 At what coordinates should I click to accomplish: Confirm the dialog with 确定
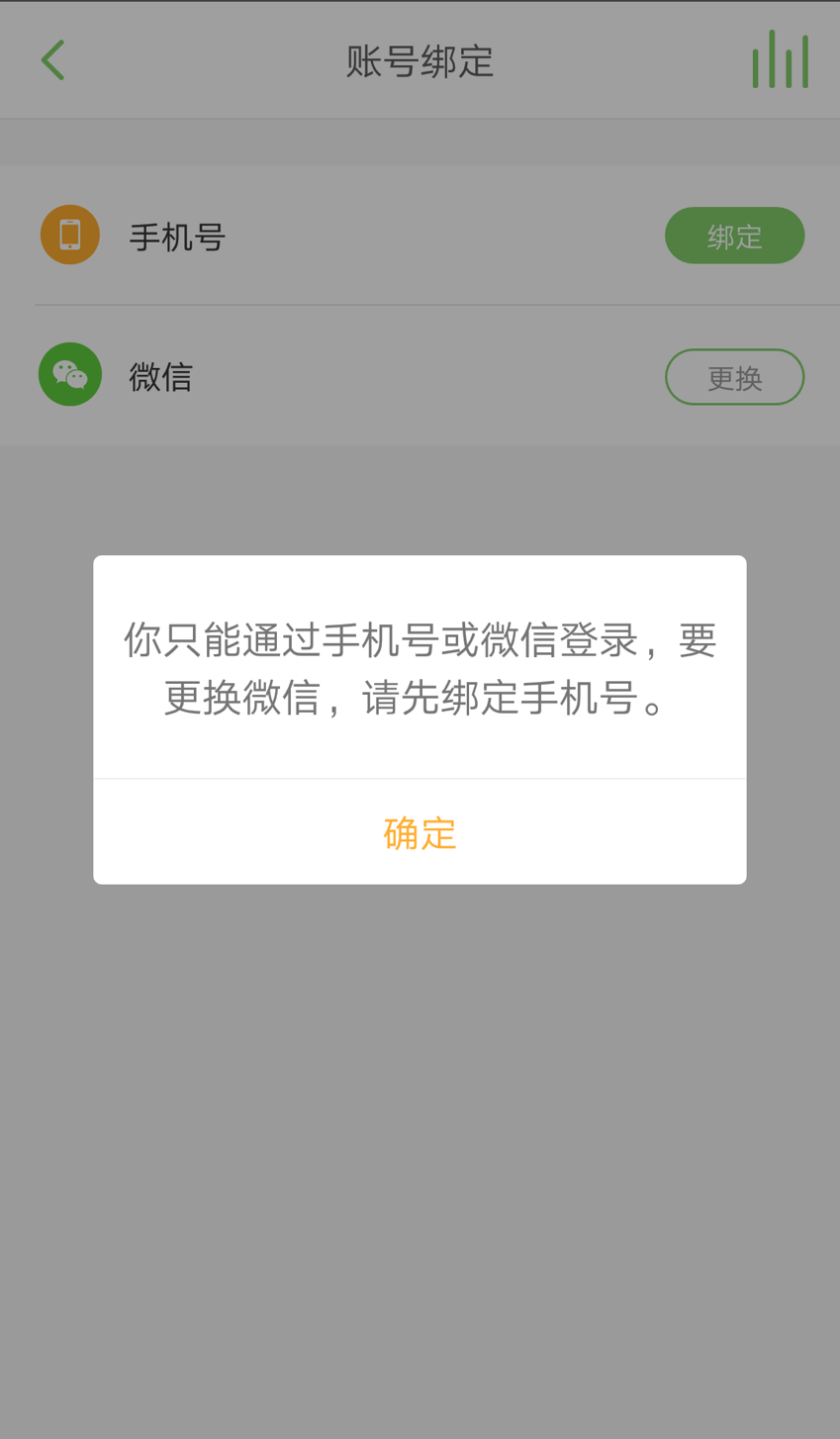(420, 832)
